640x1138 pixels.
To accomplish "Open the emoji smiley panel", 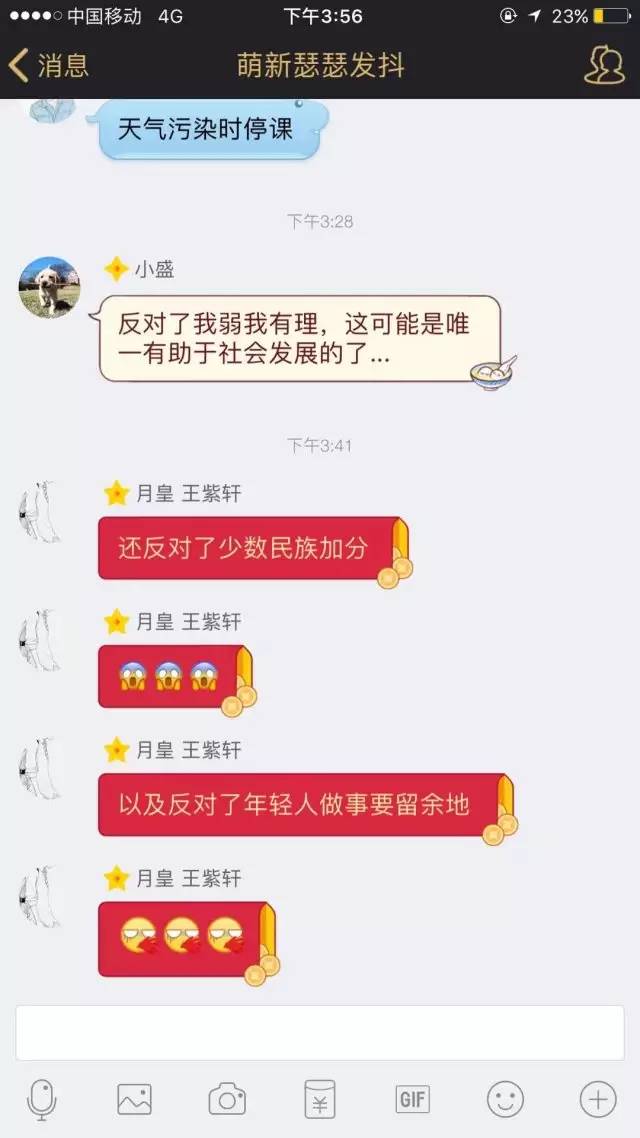I will click(505, 1100).
